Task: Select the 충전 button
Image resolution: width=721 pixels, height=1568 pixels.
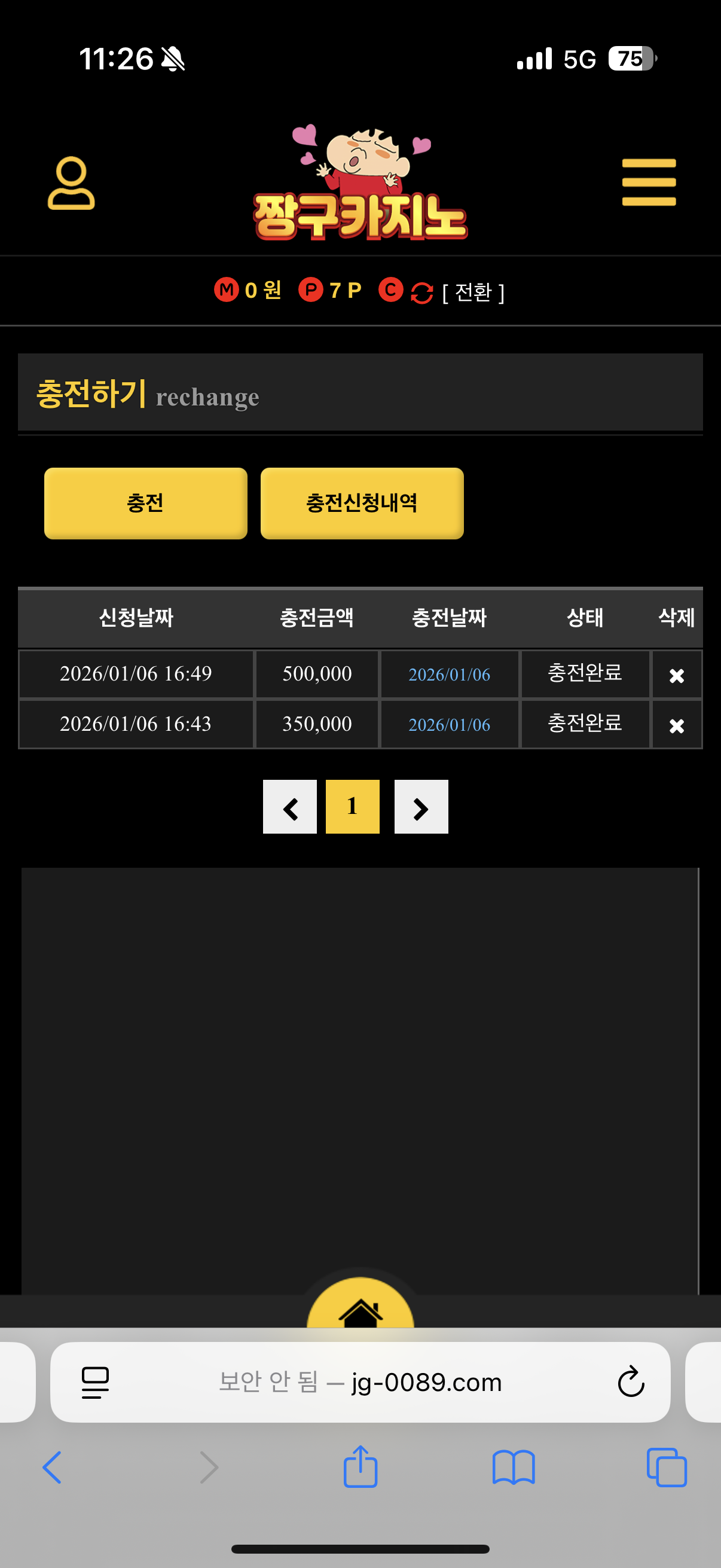Action: pos(145,503)
